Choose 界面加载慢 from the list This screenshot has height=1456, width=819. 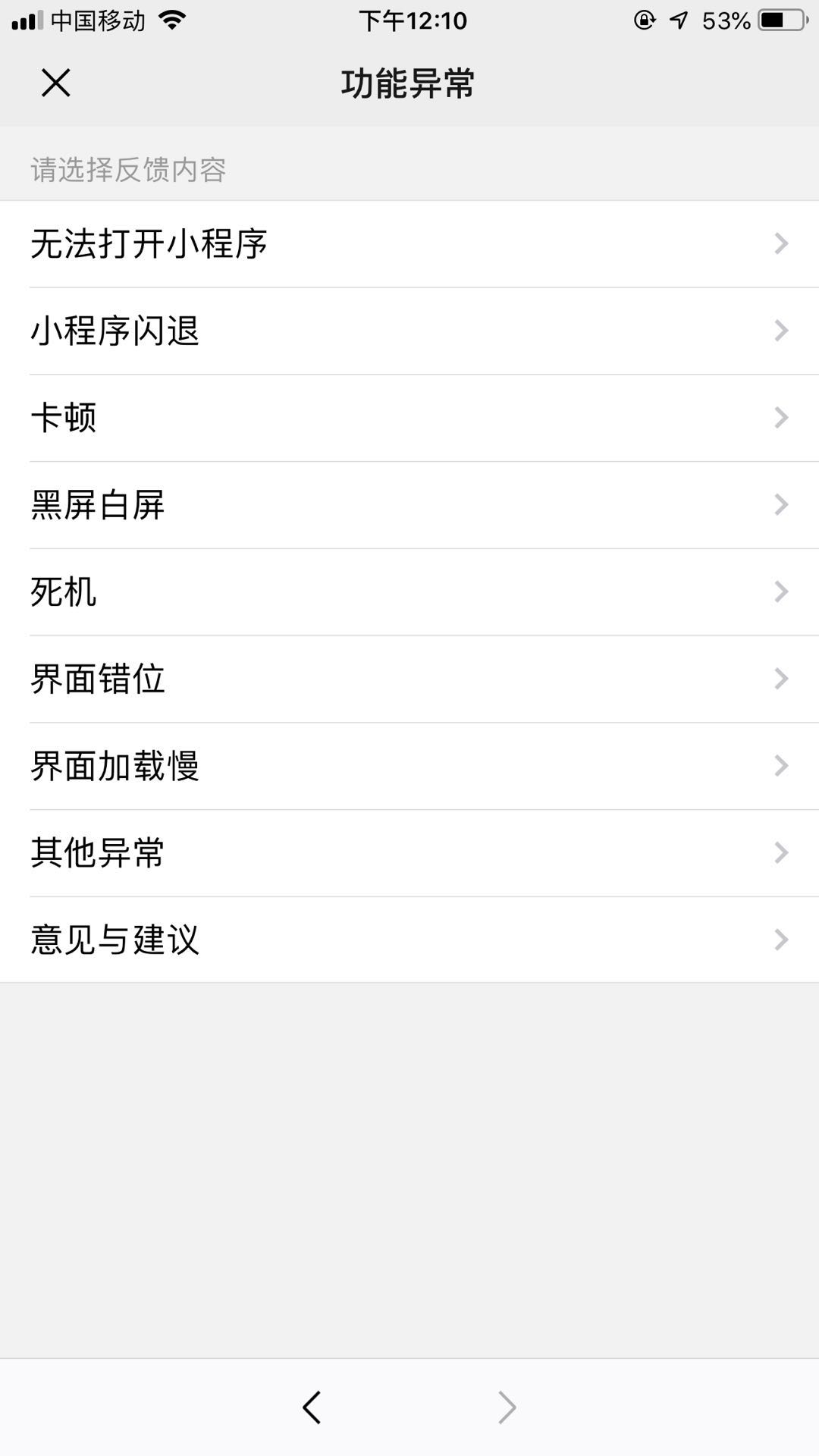click(x=409, y=766)
